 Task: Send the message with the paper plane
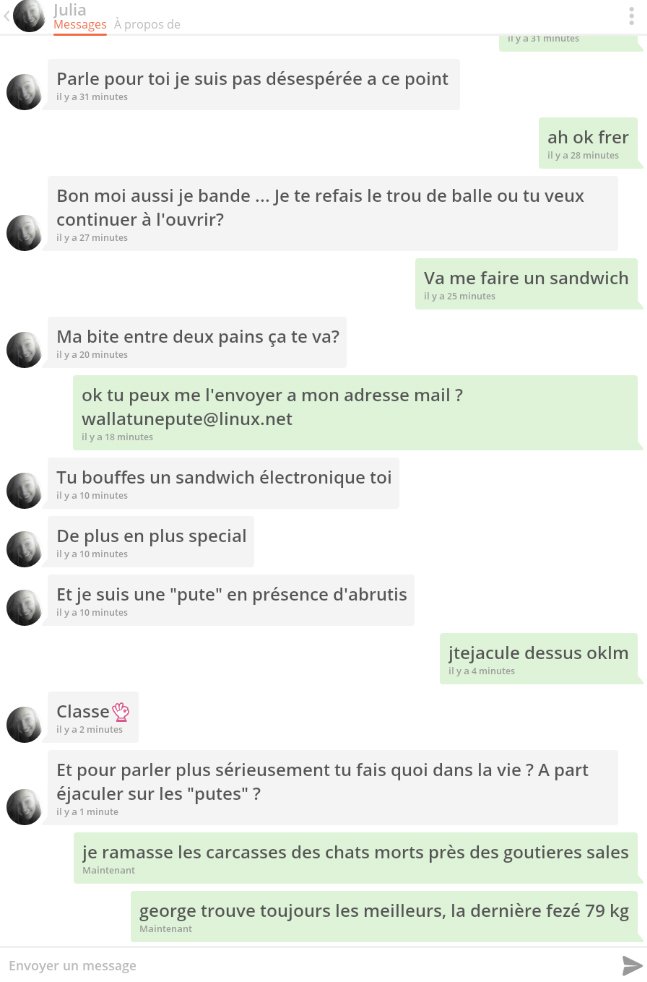click(x=632, y=965)
